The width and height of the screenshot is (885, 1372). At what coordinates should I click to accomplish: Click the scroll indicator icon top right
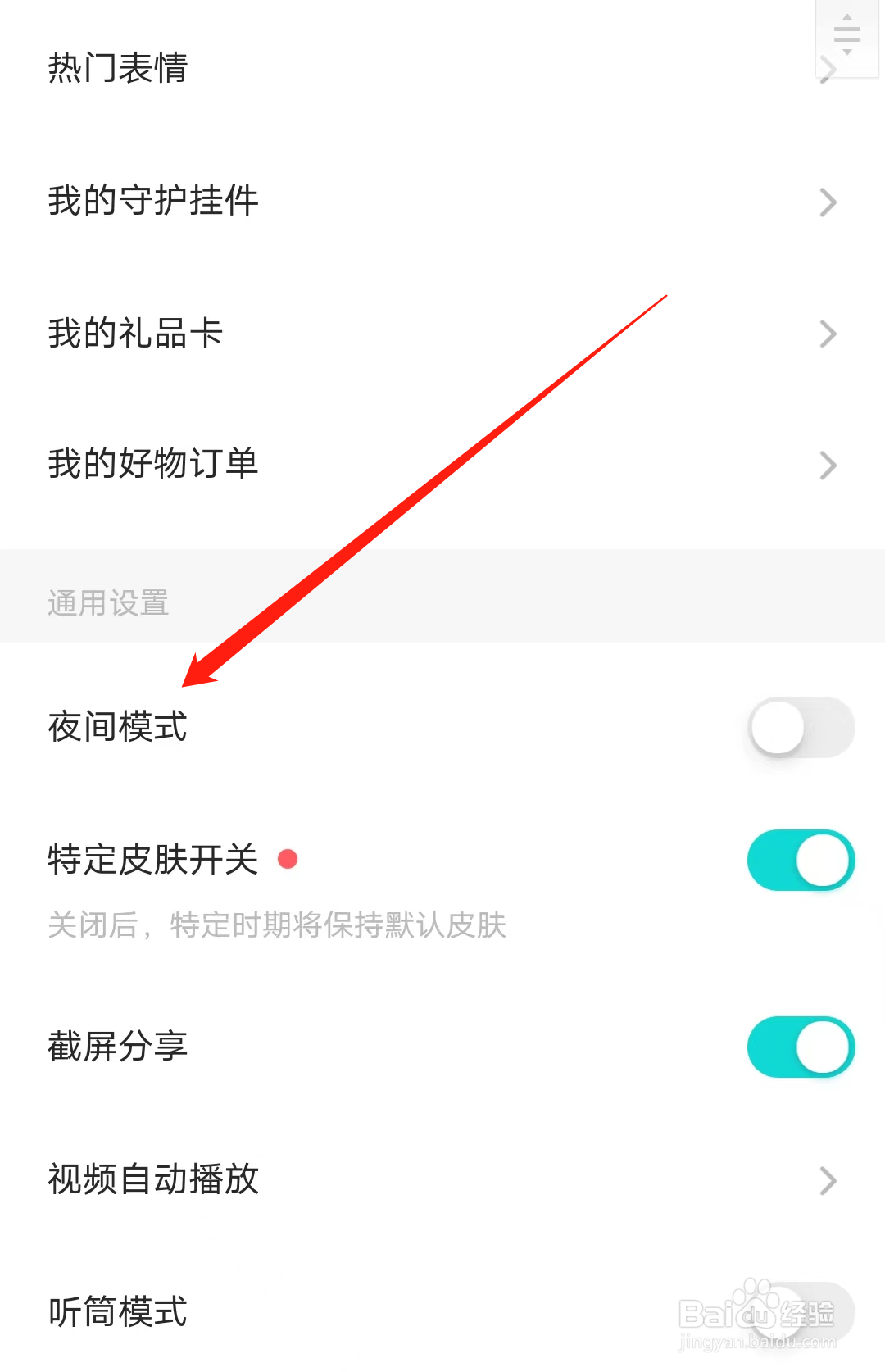(846, 36)
